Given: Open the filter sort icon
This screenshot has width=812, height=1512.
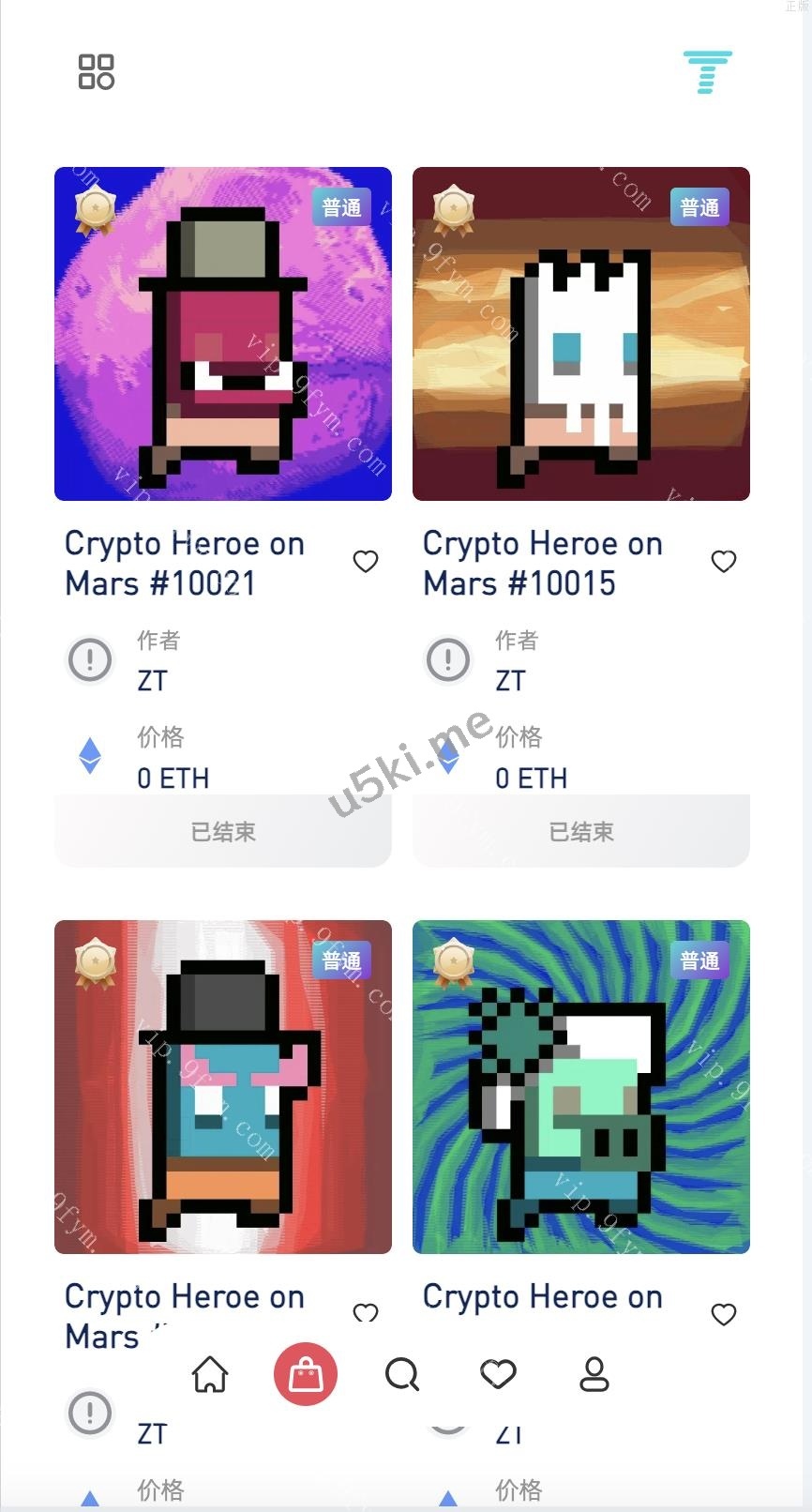Looking at the screenshot, I should click(707, 72).
